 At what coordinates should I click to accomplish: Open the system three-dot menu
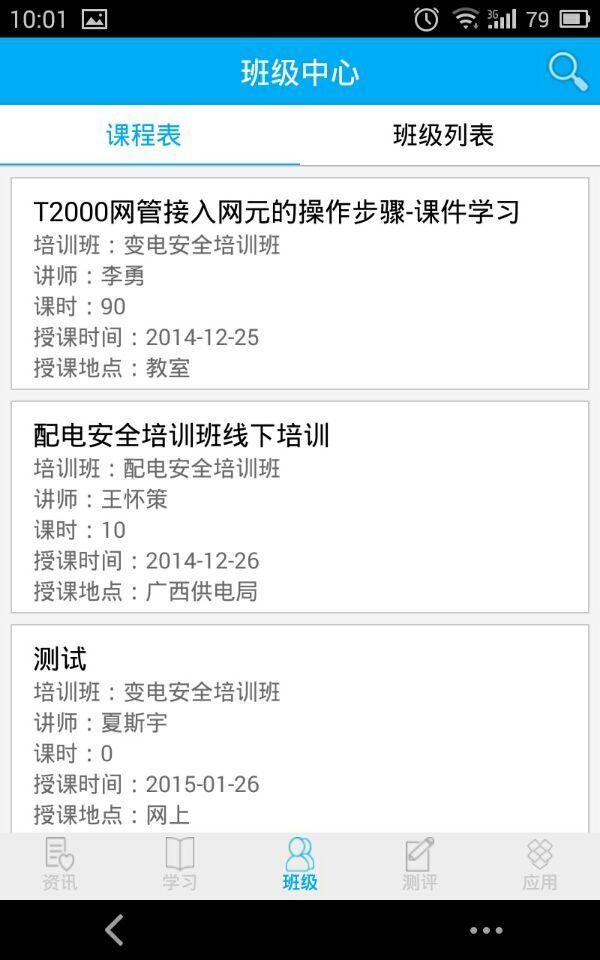[486, 930]
